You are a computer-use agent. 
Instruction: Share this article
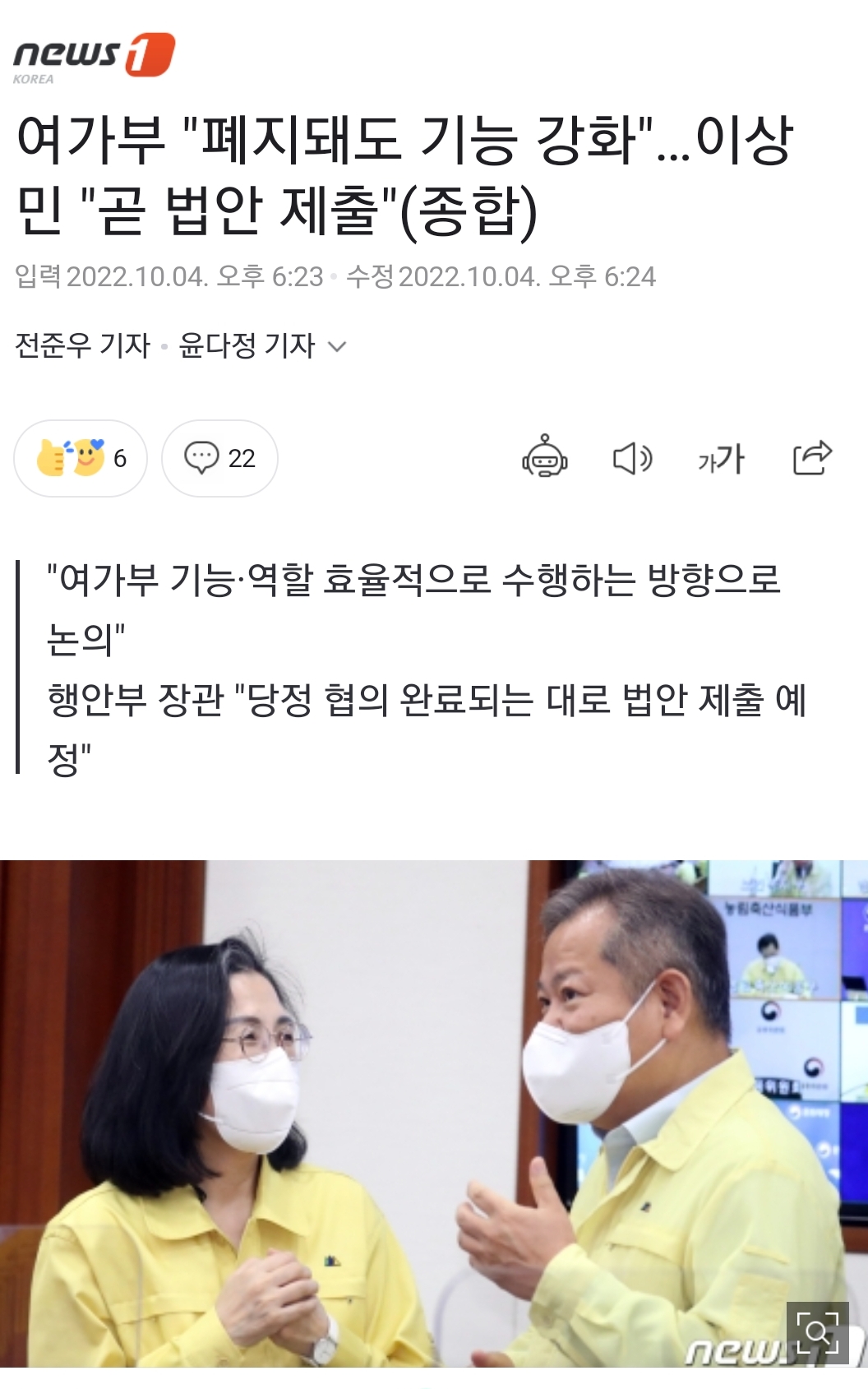coord(812,457)
